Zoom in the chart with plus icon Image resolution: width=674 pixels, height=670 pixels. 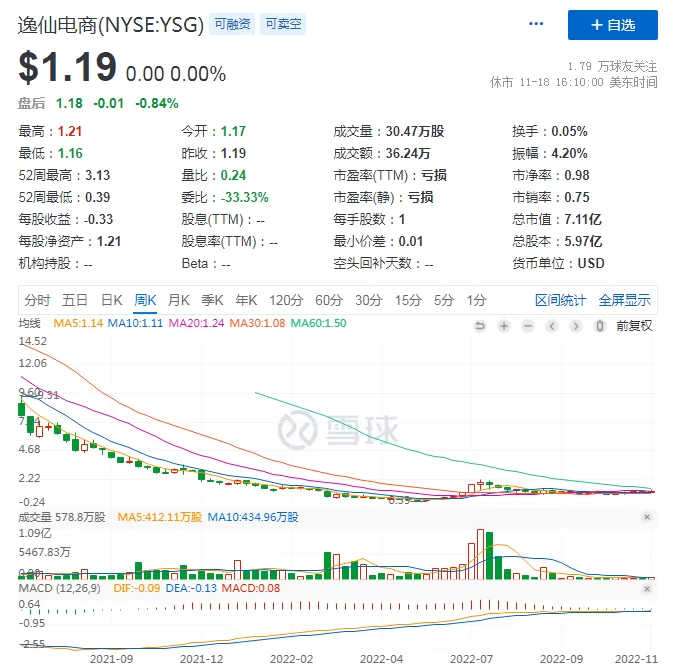coord(504,326)
